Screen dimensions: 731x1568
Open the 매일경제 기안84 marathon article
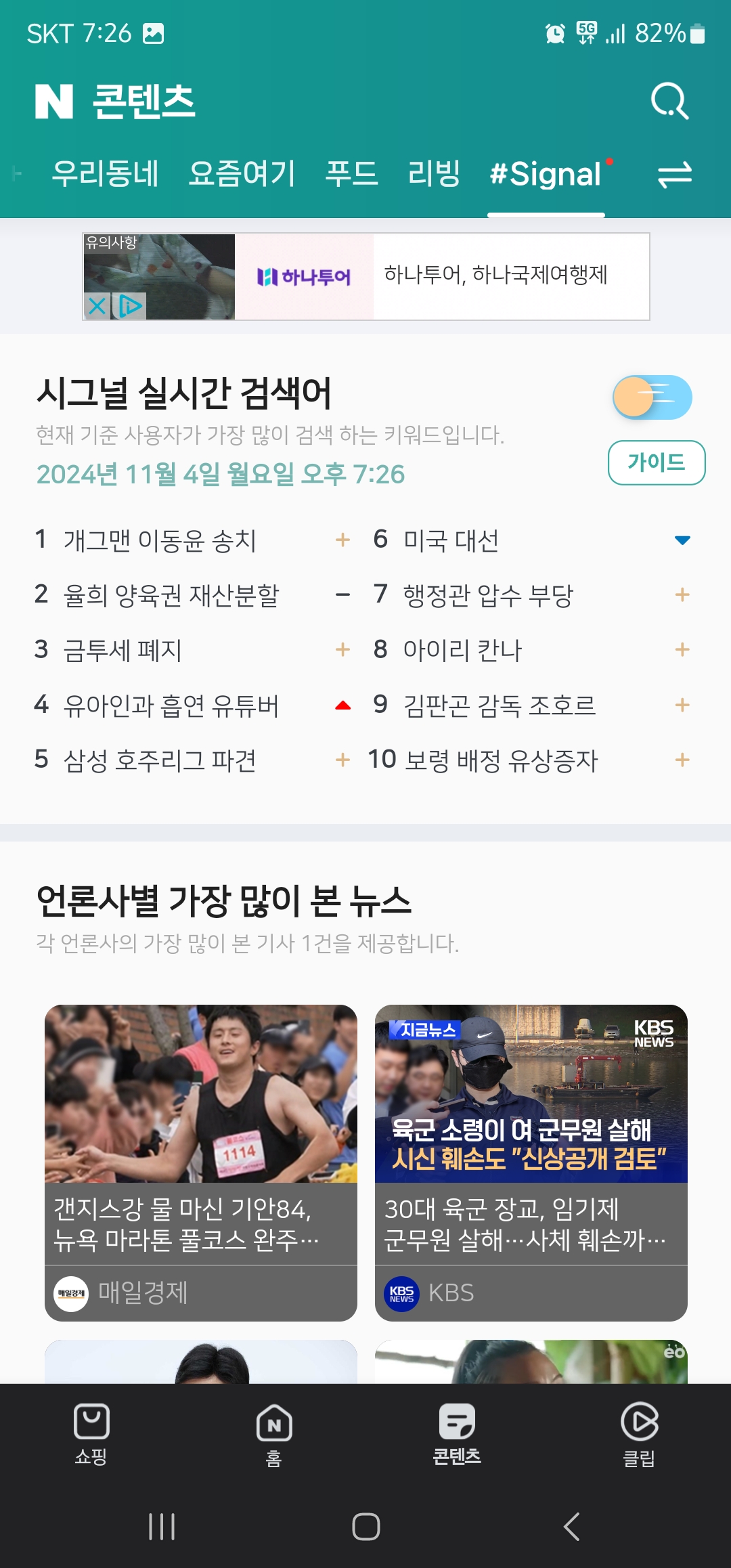[x=200, y=1162]
